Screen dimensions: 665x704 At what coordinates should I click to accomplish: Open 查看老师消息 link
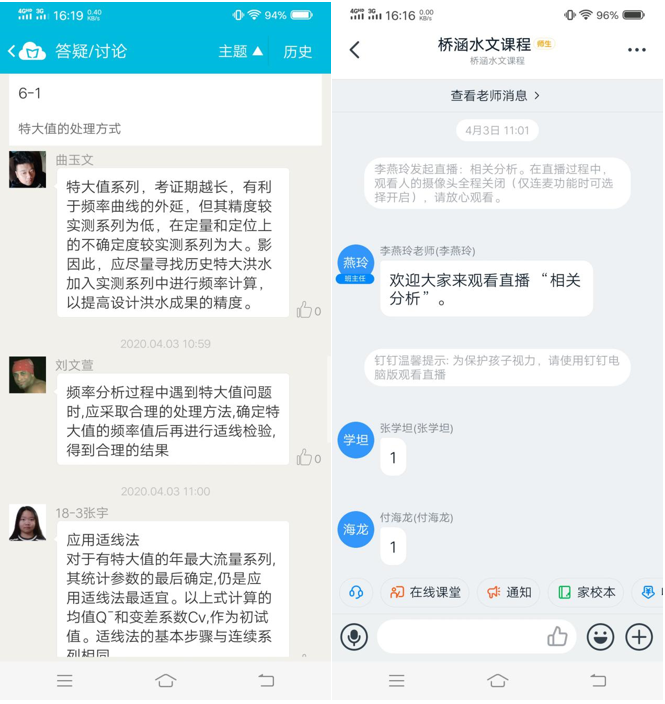(496, 95)
